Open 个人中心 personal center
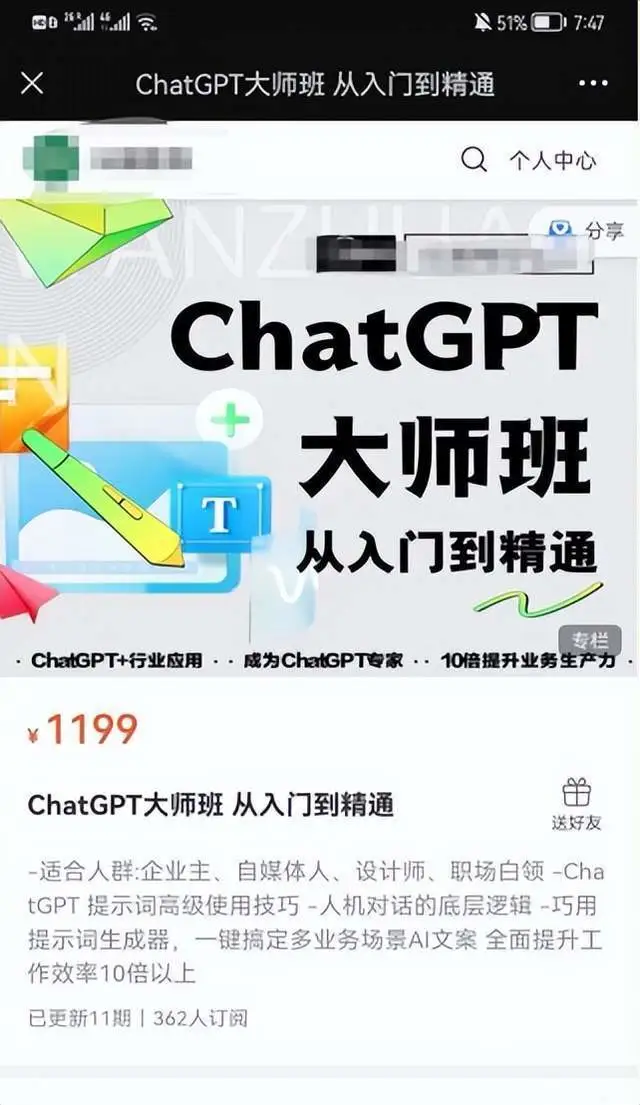 (552, 160)
